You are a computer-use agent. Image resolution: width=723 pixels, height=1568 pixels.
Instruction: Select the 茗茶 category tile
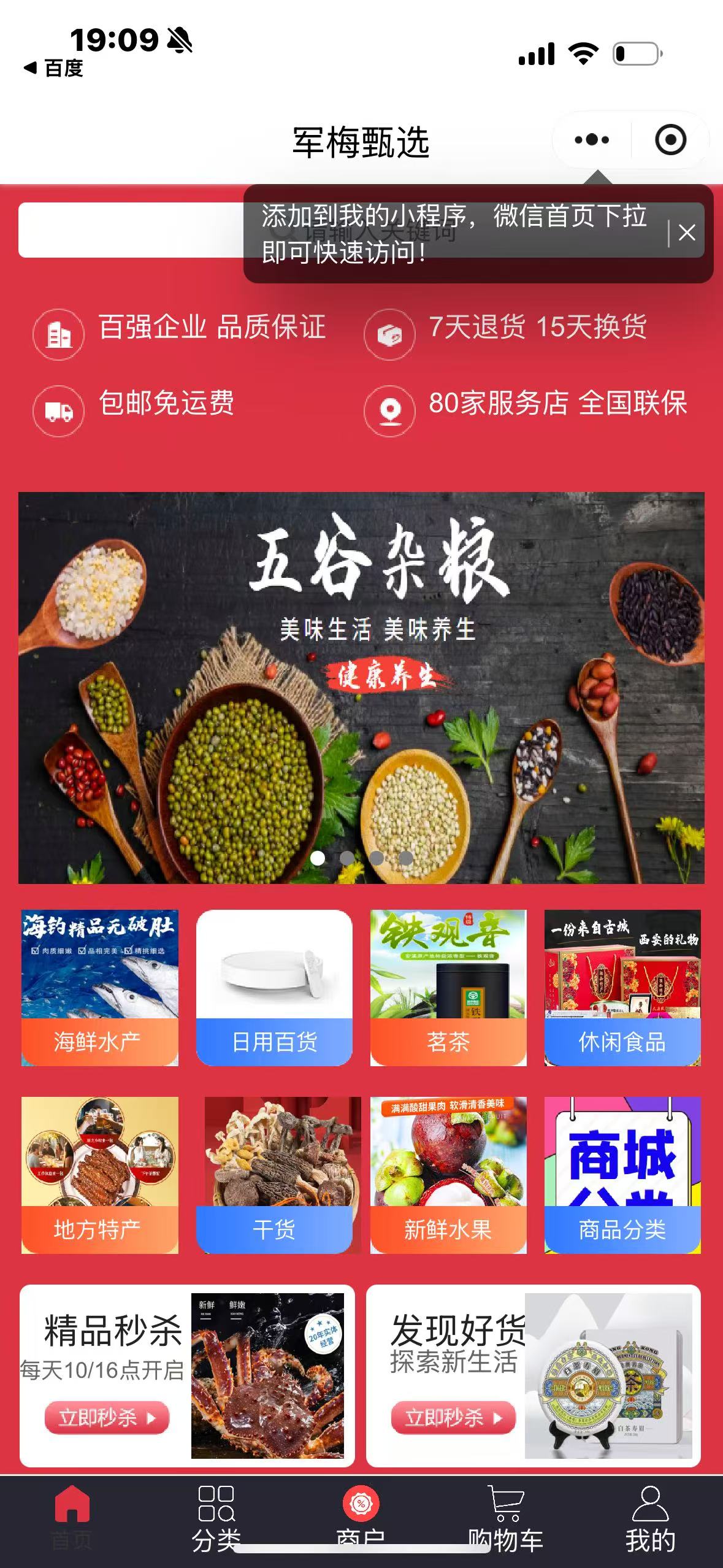pyautogui.click(x=448, y=988)
